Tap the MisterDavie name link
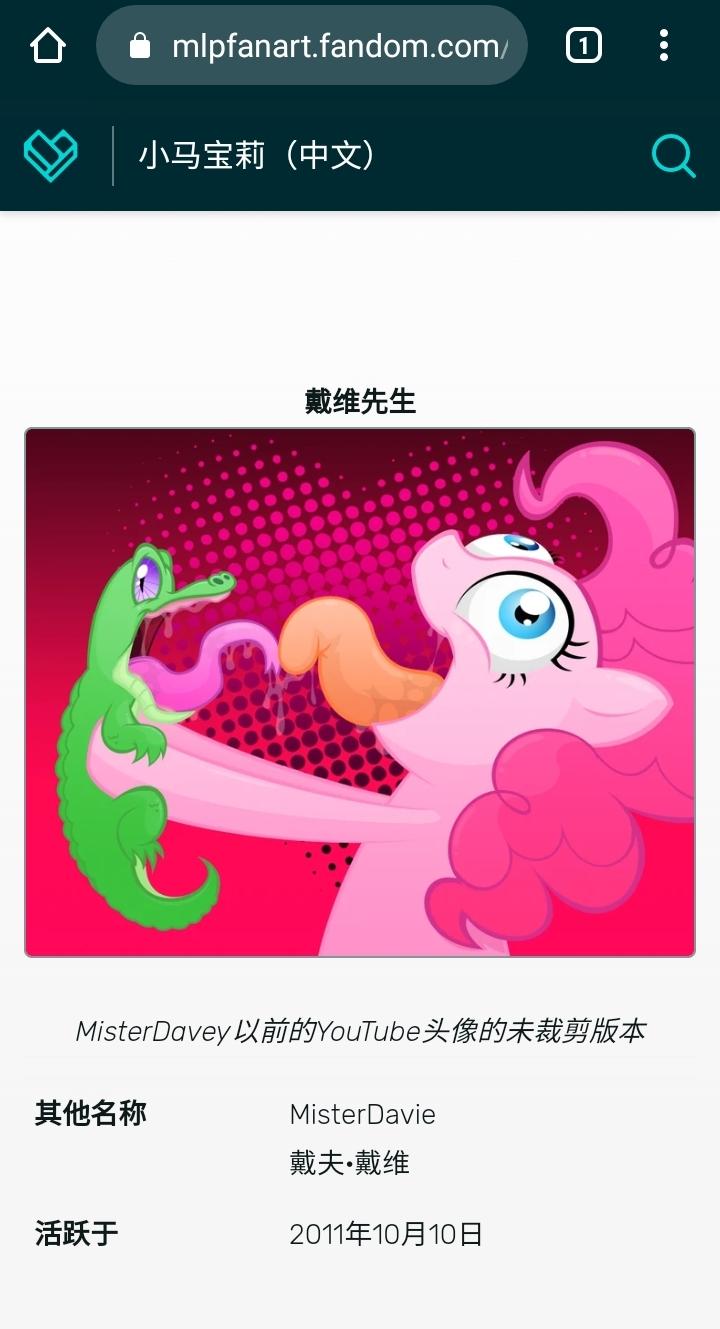Viewport: 720px width, 1329px height. click(362, 1114)
